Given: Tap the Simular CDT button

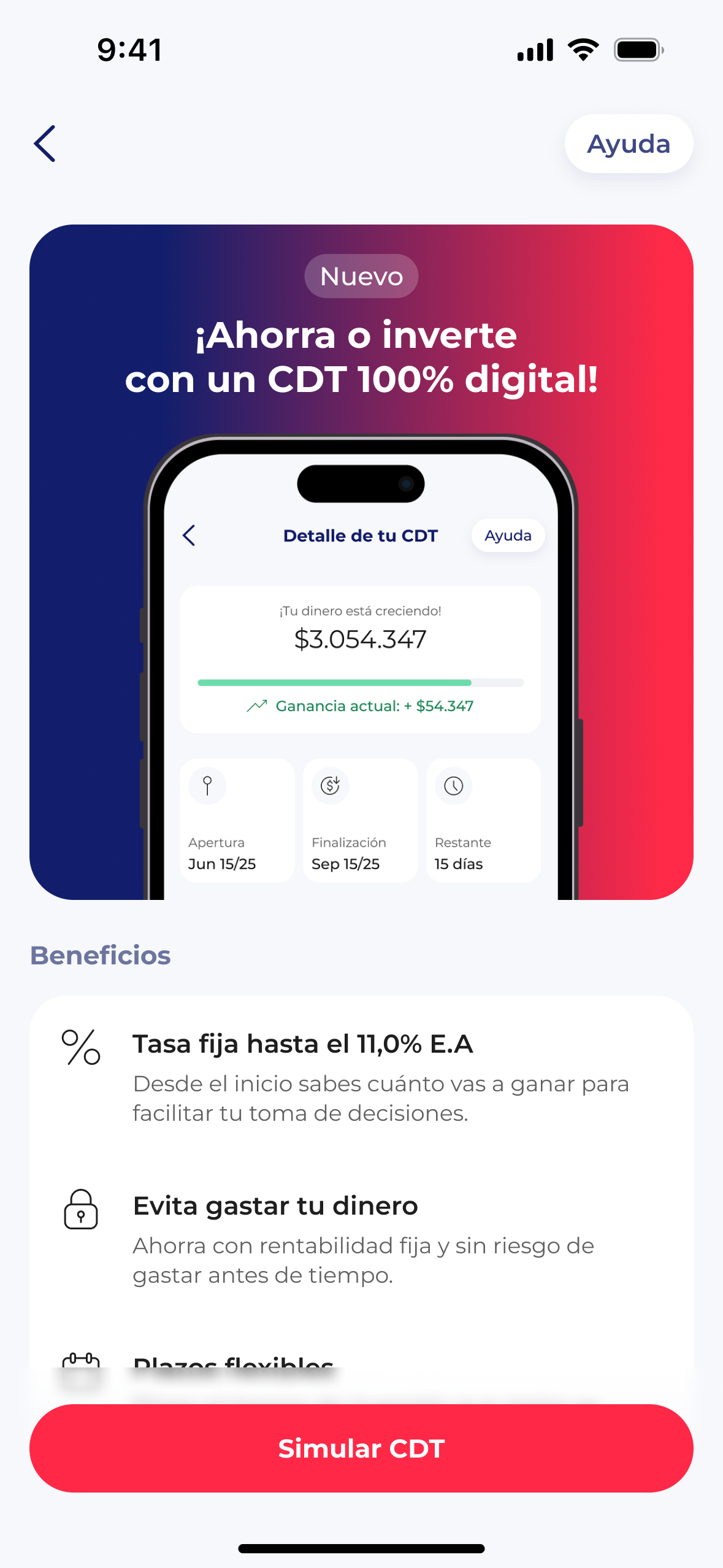Looking at the screenshot, I should coord(361,1448).
